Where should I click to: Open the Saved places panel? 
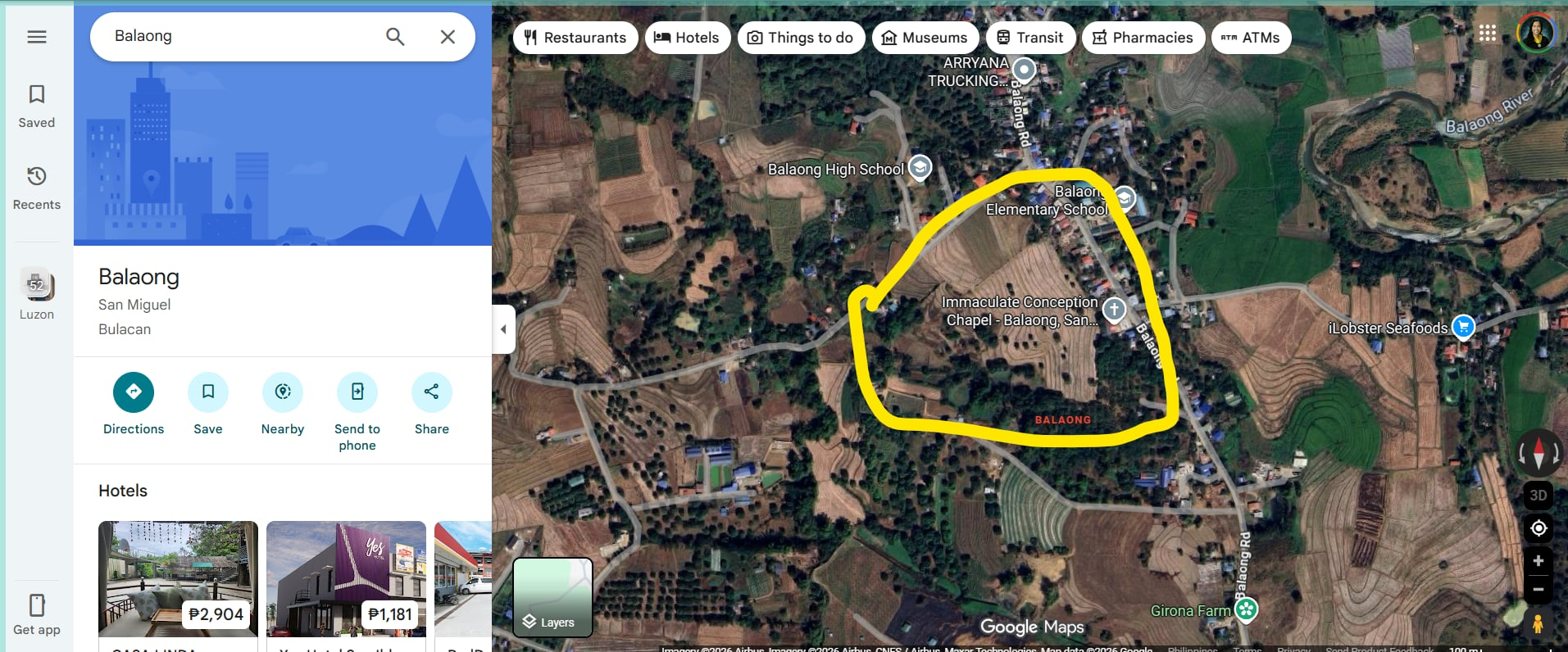click(36, 106)
